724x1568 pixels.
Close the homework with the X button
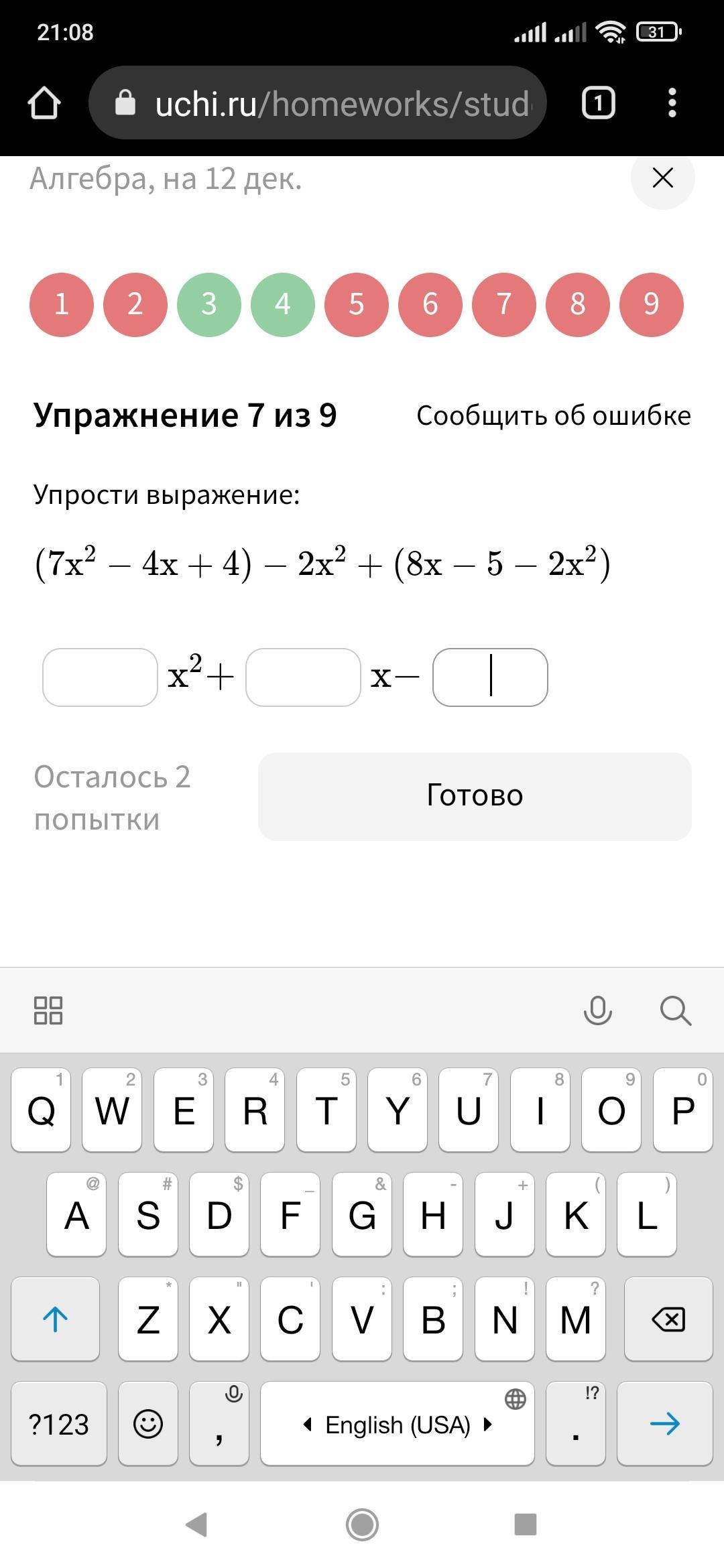(x=662, y=178)
